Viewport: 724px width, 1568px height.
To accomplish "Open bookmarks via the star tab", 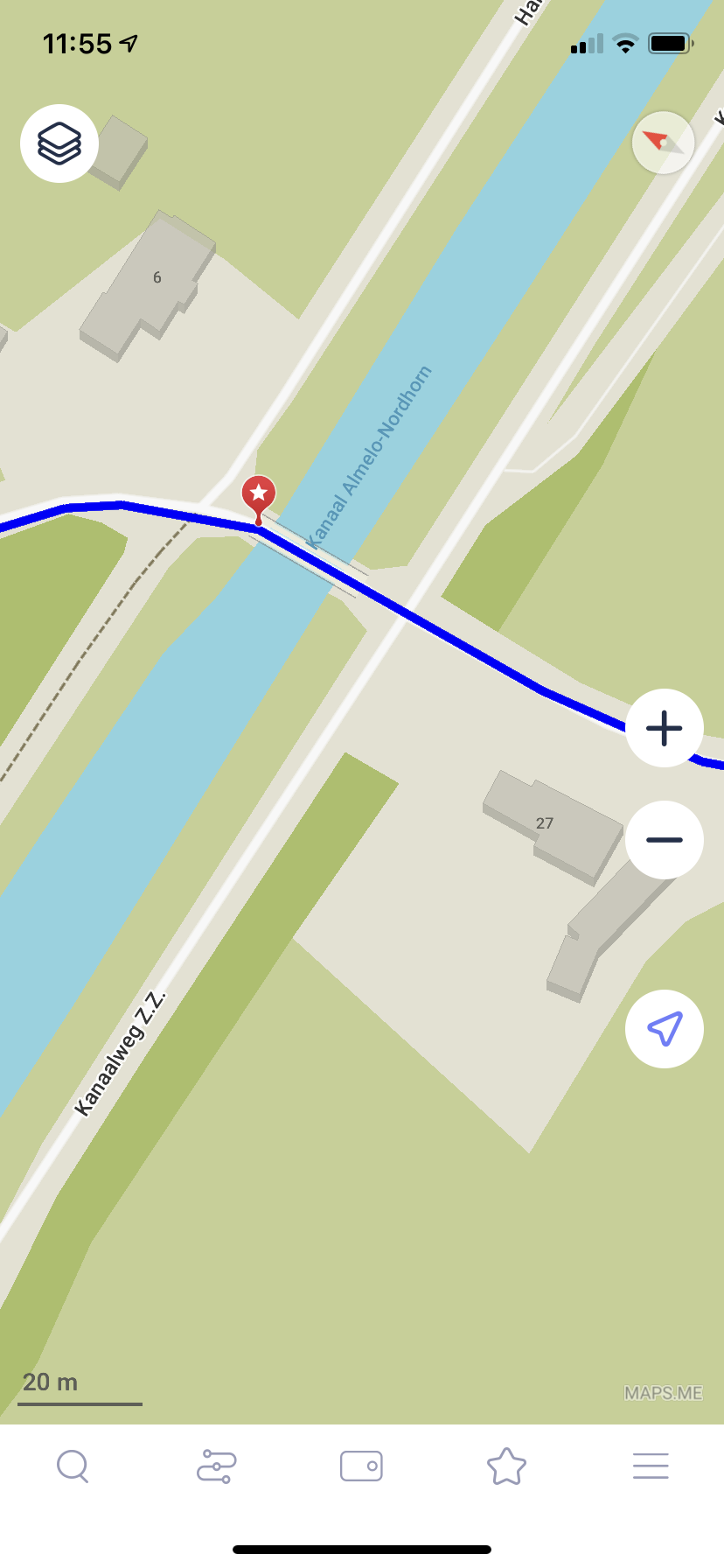I will [506, 1466].
